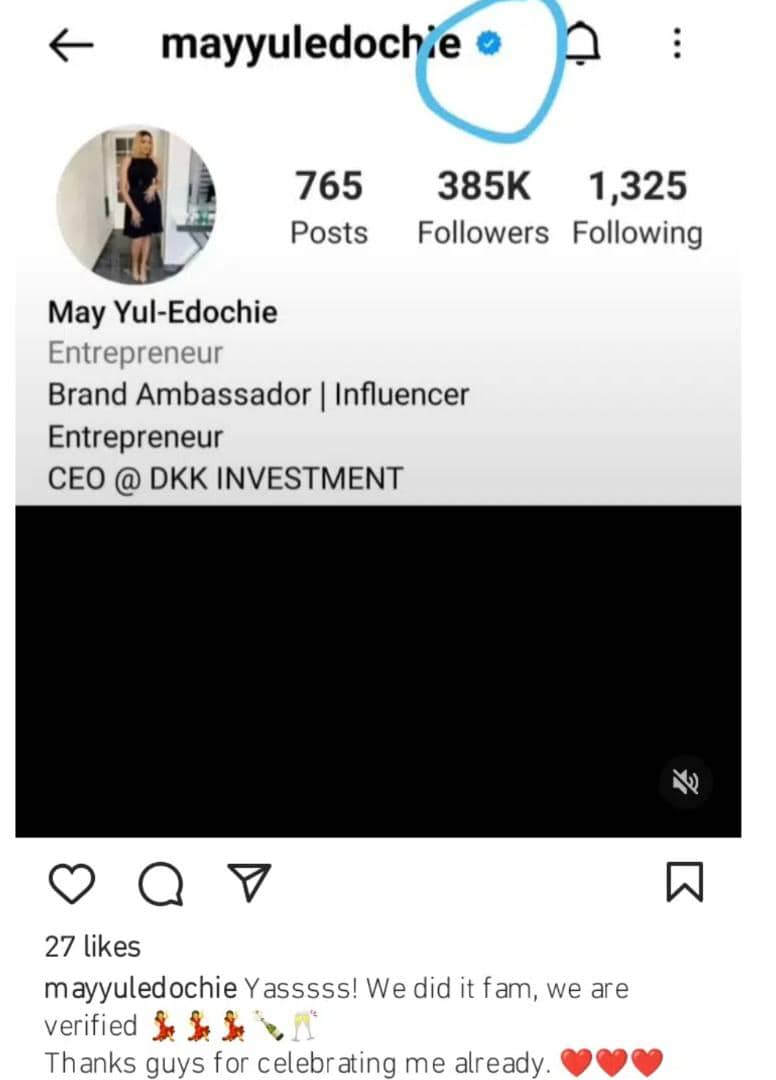The image size is (776, 1080).
Task: View the 27 likes list
Action: (92, 946)
